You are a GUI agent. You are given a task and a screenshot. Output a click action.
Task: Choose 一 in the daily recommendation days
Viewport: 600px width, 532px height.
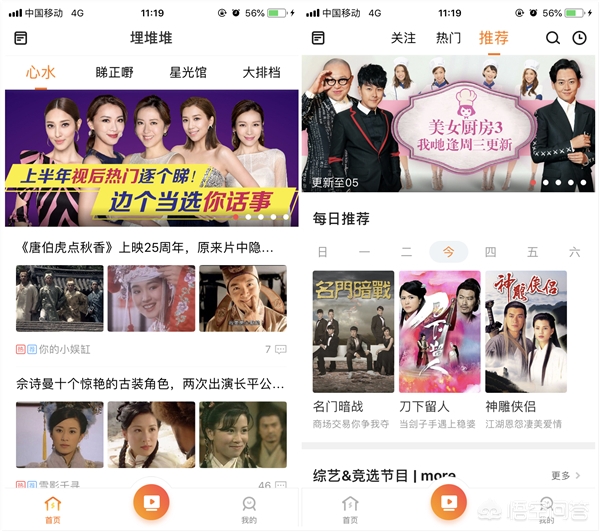tap(364, 252)
